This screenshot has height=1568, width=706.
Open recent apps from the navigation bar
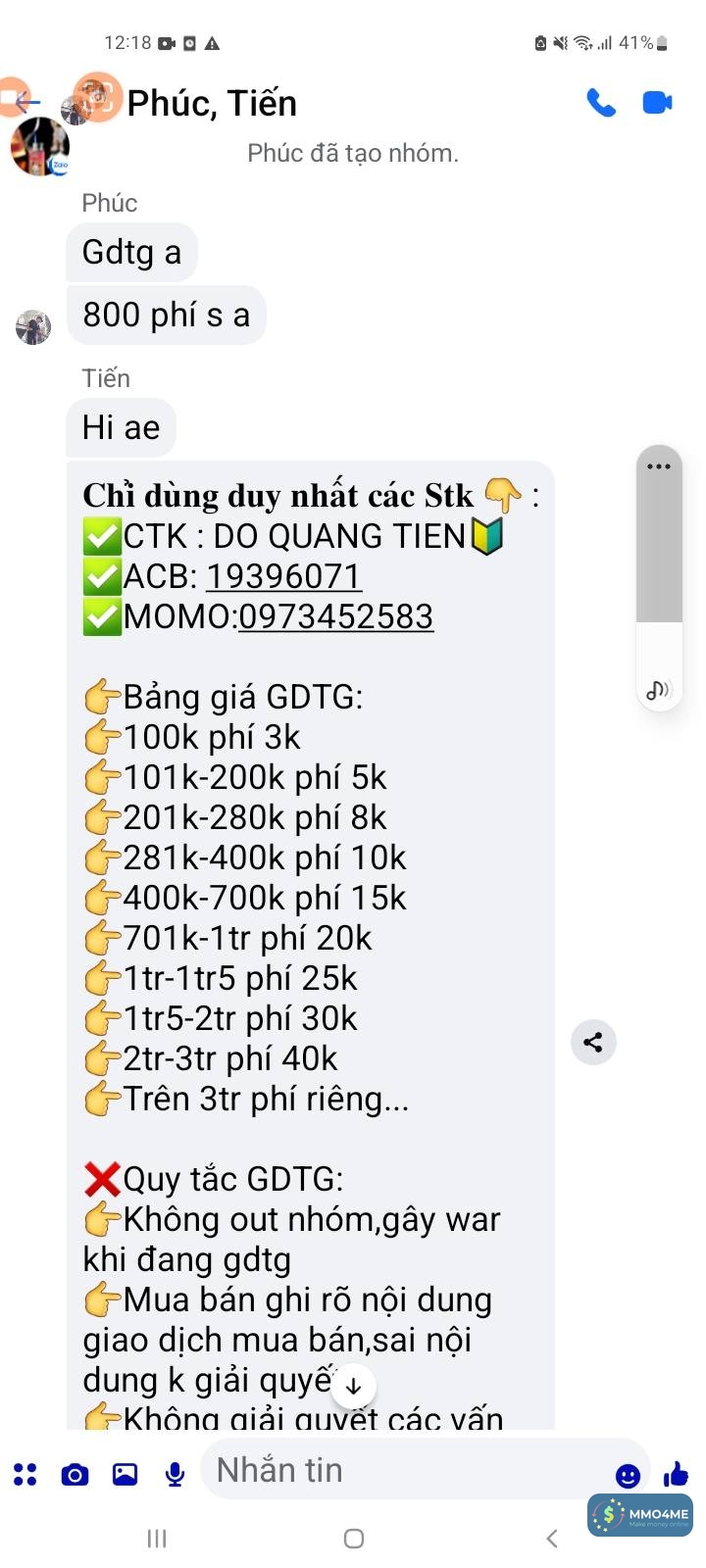tap(157, 1539)
